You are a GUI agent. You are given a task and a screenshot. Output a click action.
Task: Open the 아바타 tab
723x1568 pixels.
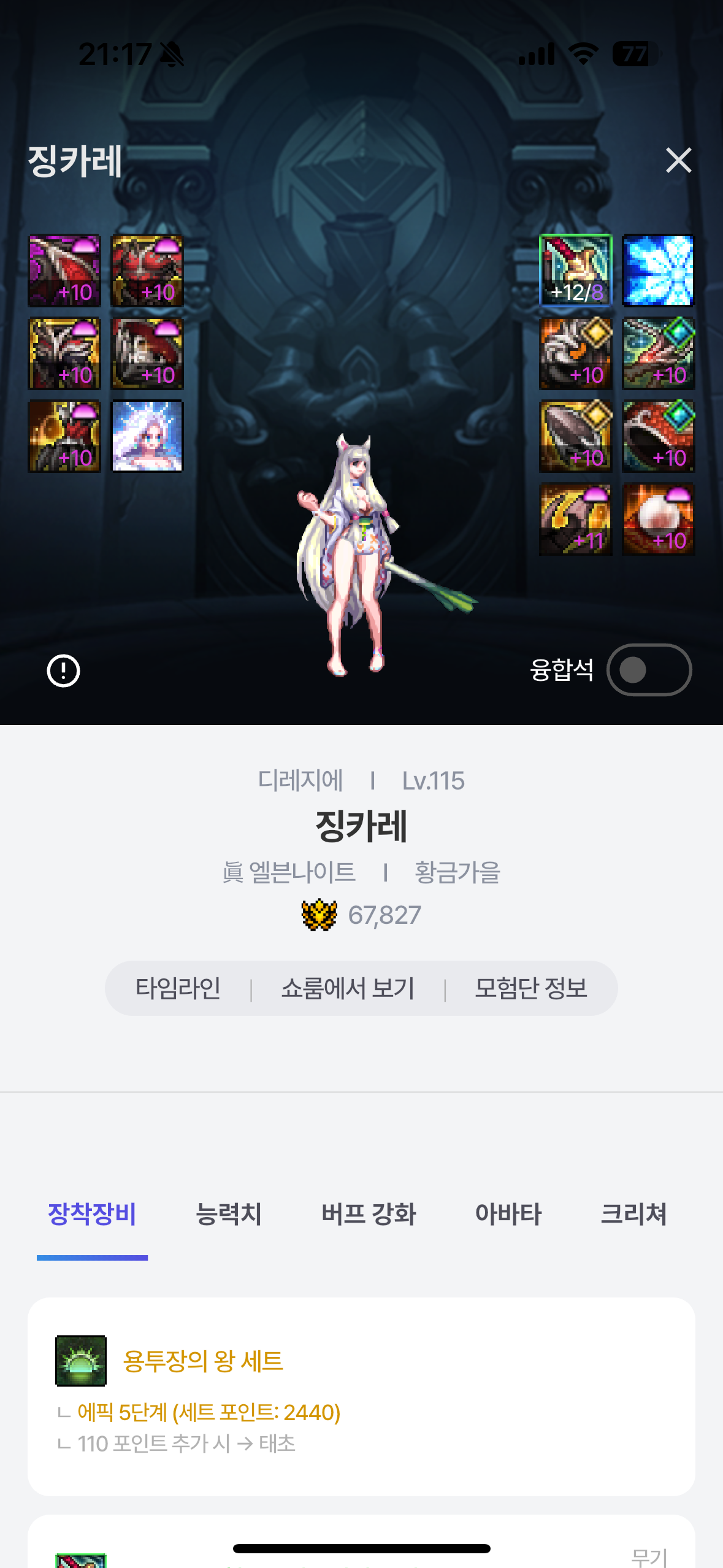508,1213
